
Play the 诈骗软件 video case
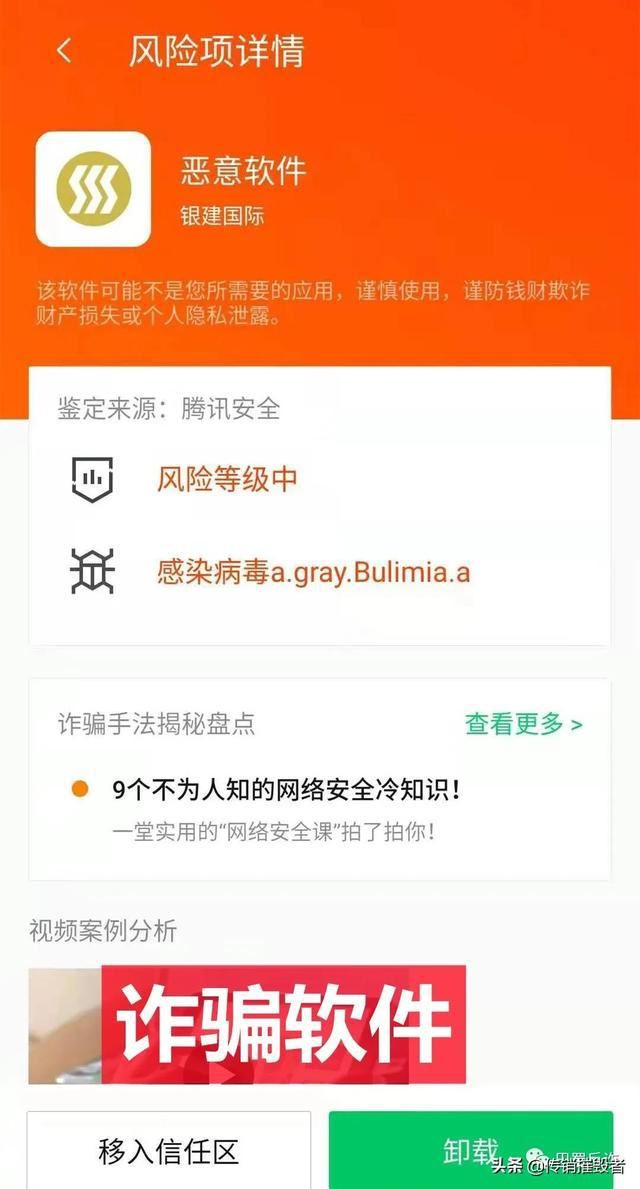coord(247,1025)
